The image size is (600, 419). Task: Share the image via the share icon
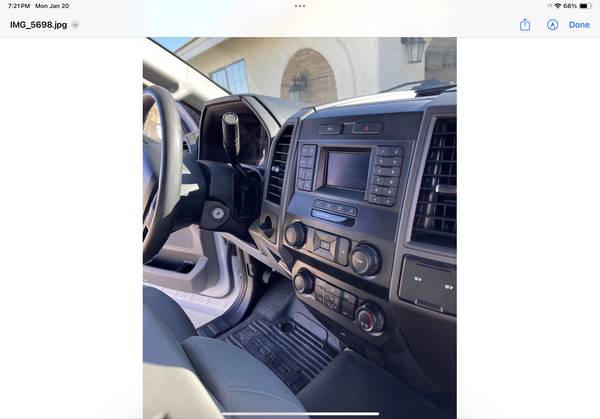coord(525,25)
